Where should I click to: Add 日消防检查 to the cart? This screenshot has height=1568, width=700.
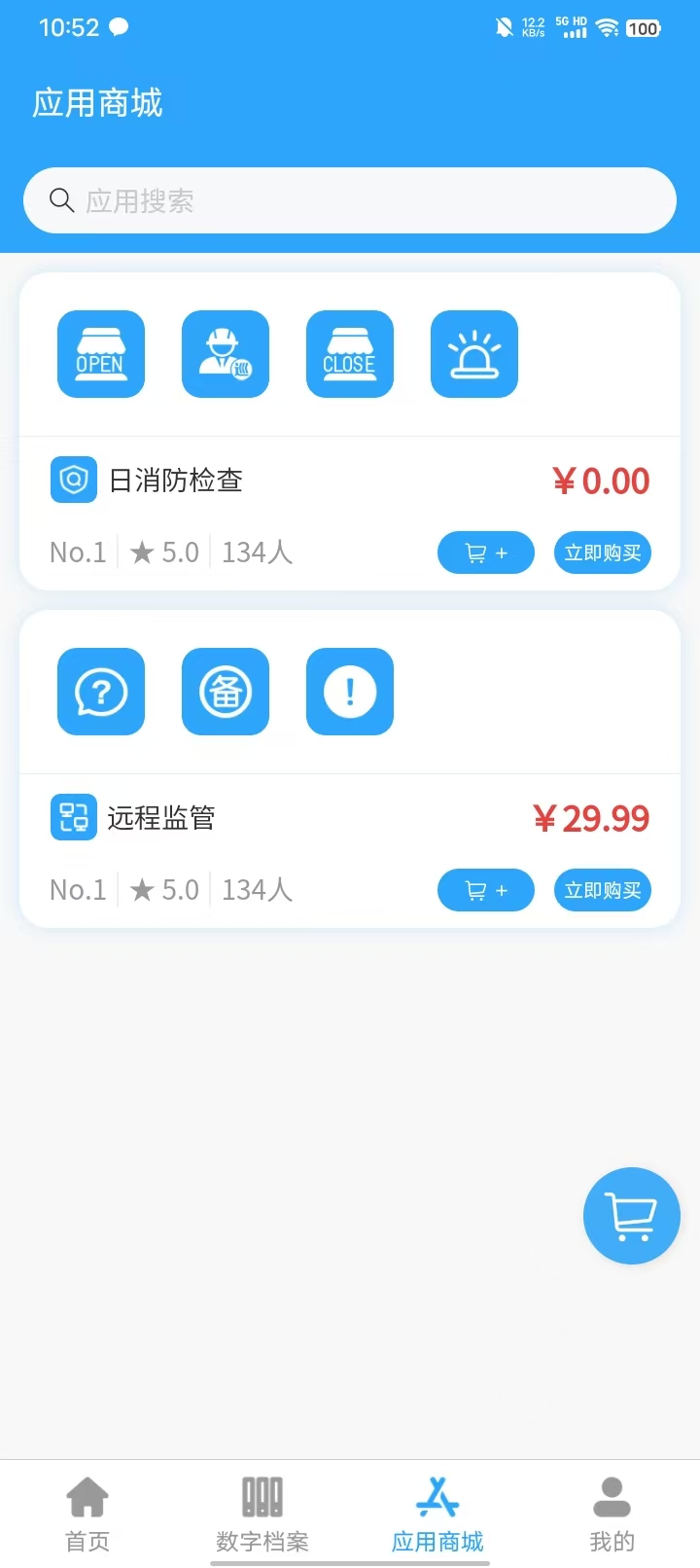485,552
